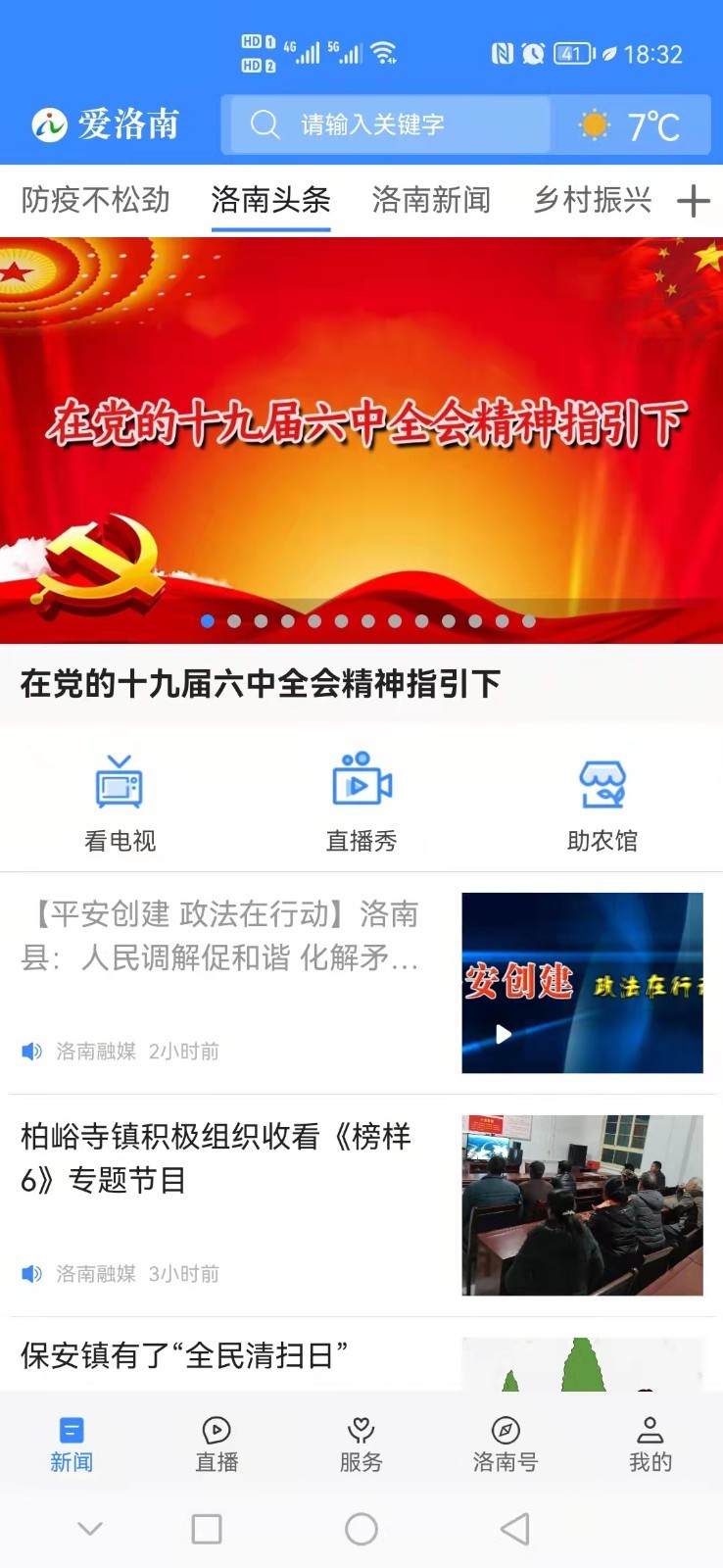723x1568 pixels.
Task: Open the 7°C weather widget
Action: (x=632, y=125)
